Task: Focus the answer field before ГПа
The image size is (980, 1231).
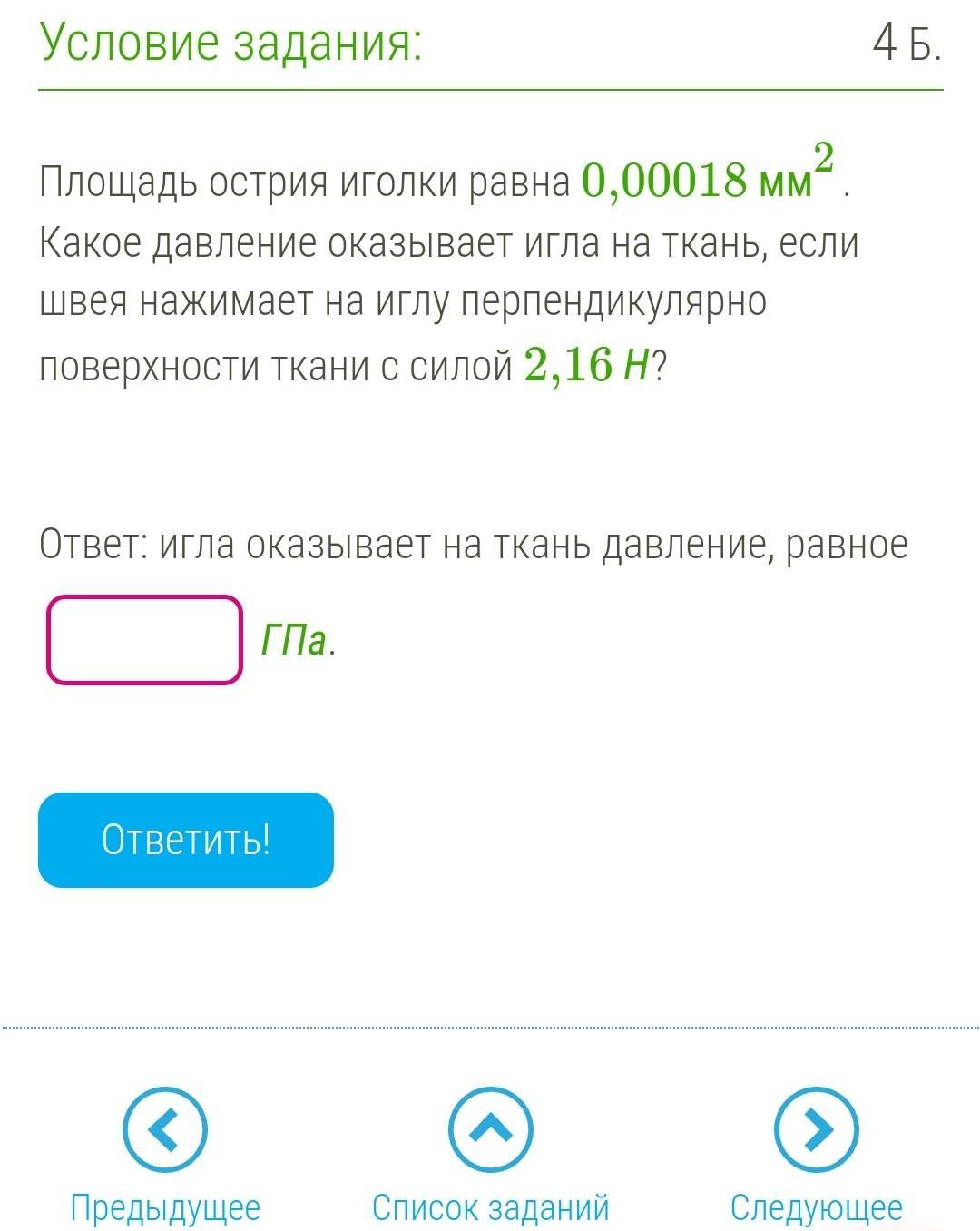Action: pos(145,639)
